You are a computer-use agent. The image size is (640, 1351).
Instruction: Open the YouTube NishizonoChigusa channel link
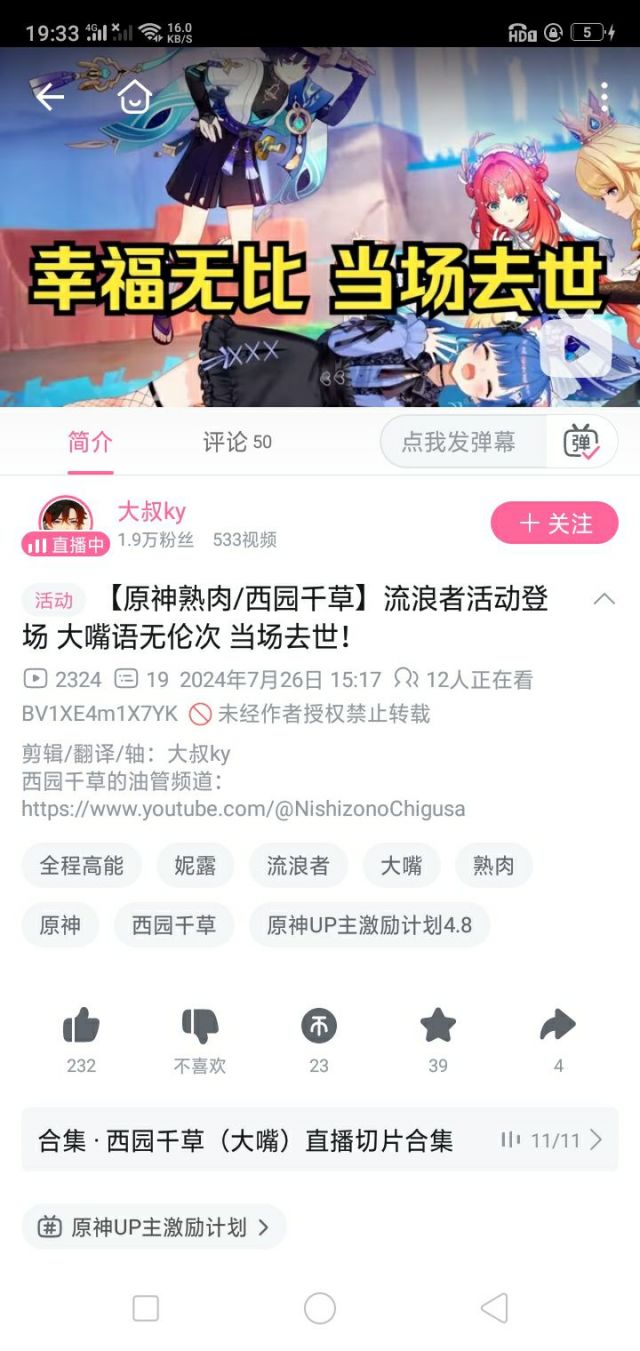243,809
